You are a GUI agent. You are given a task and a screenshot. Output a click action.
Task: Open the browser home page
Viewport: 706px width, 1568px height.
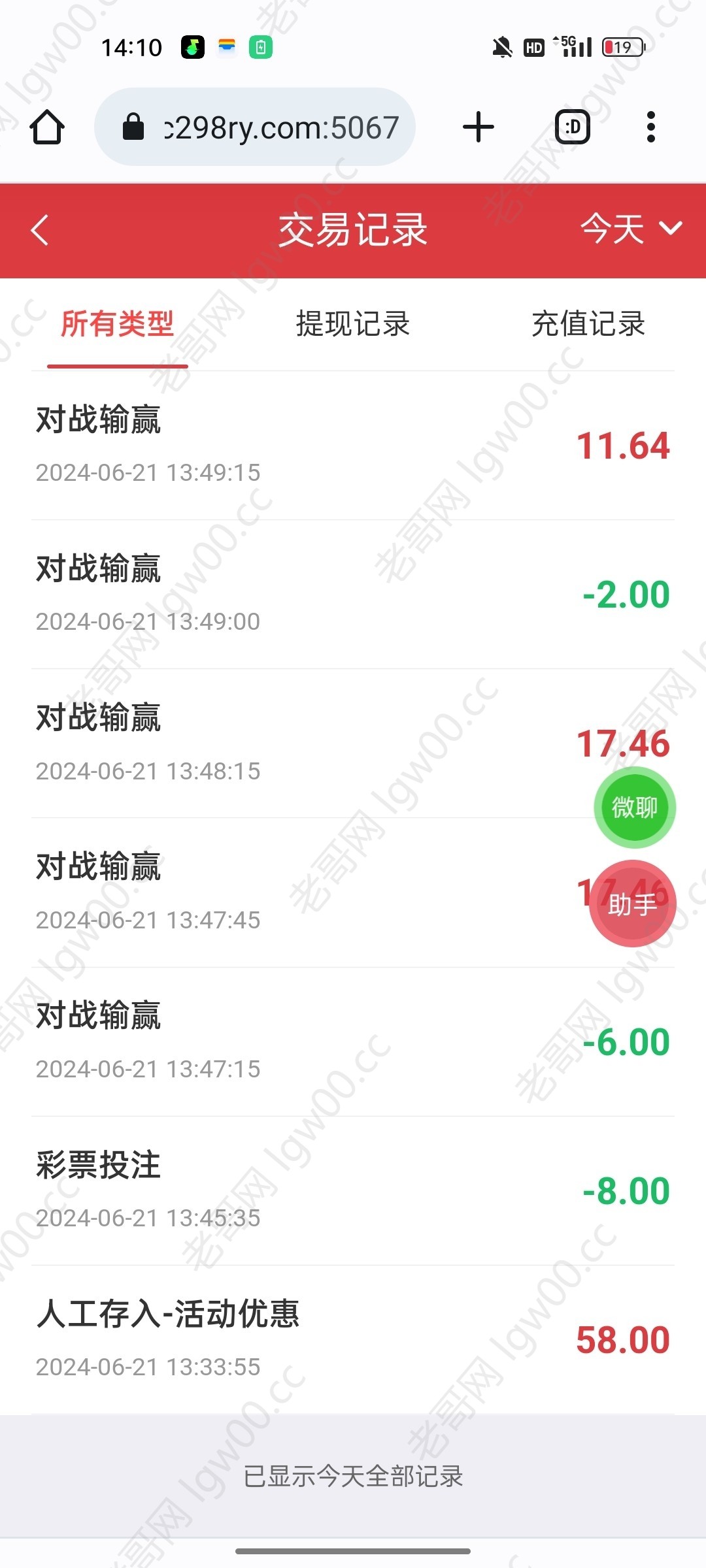click(x=47, y=127)
